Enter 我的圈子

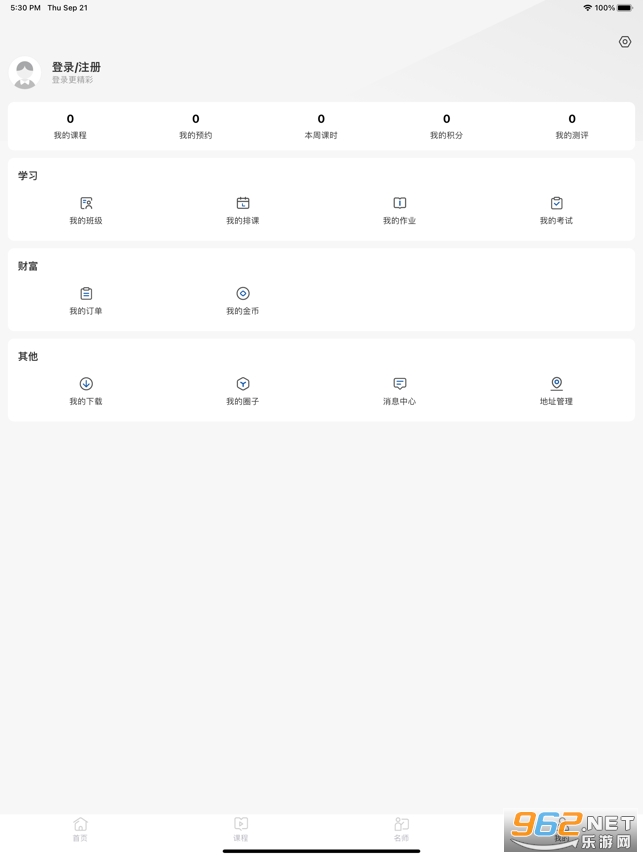(243, 390)
